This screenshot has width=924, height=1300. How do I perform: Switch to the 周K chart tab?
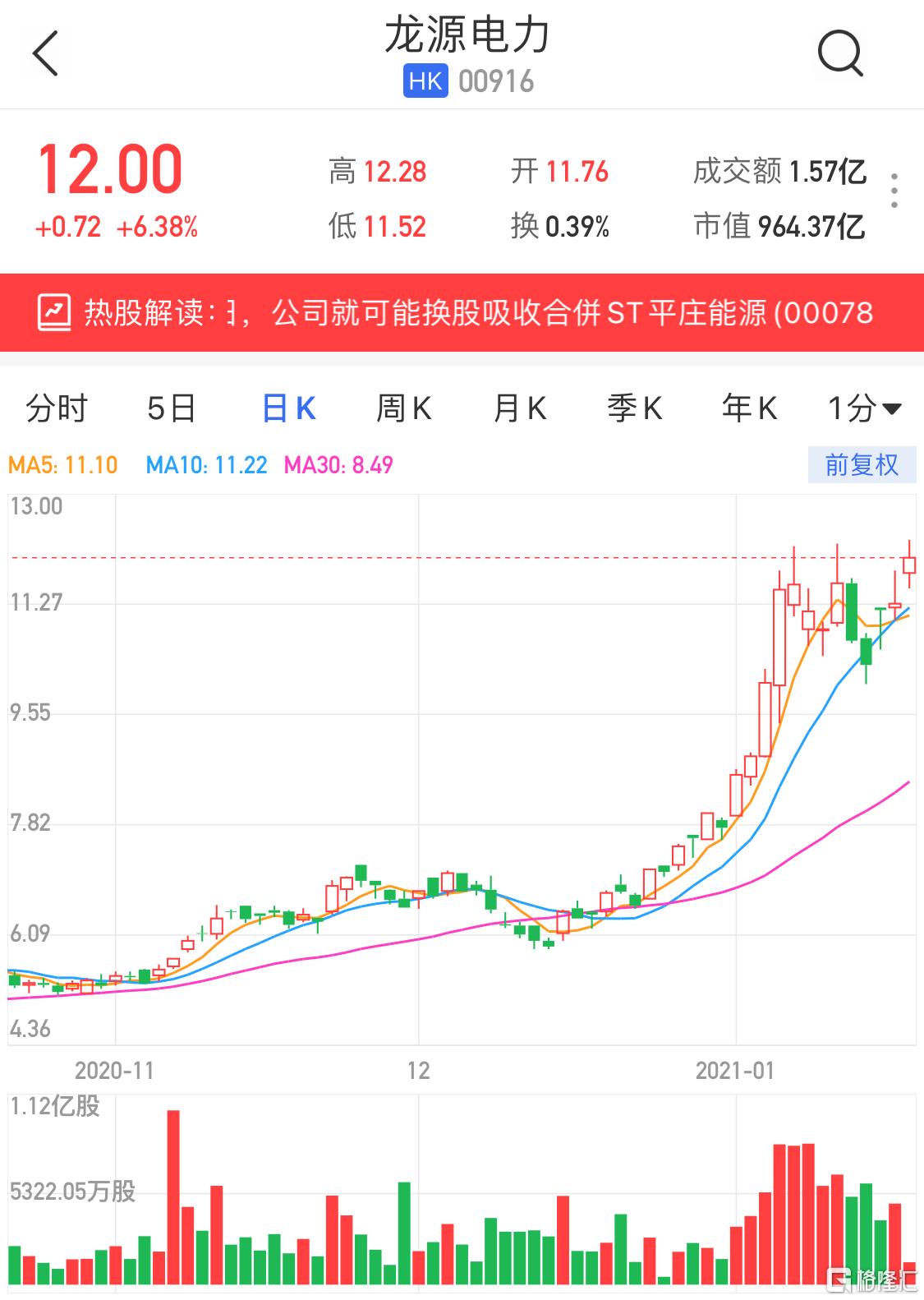(x=403, y=408)
